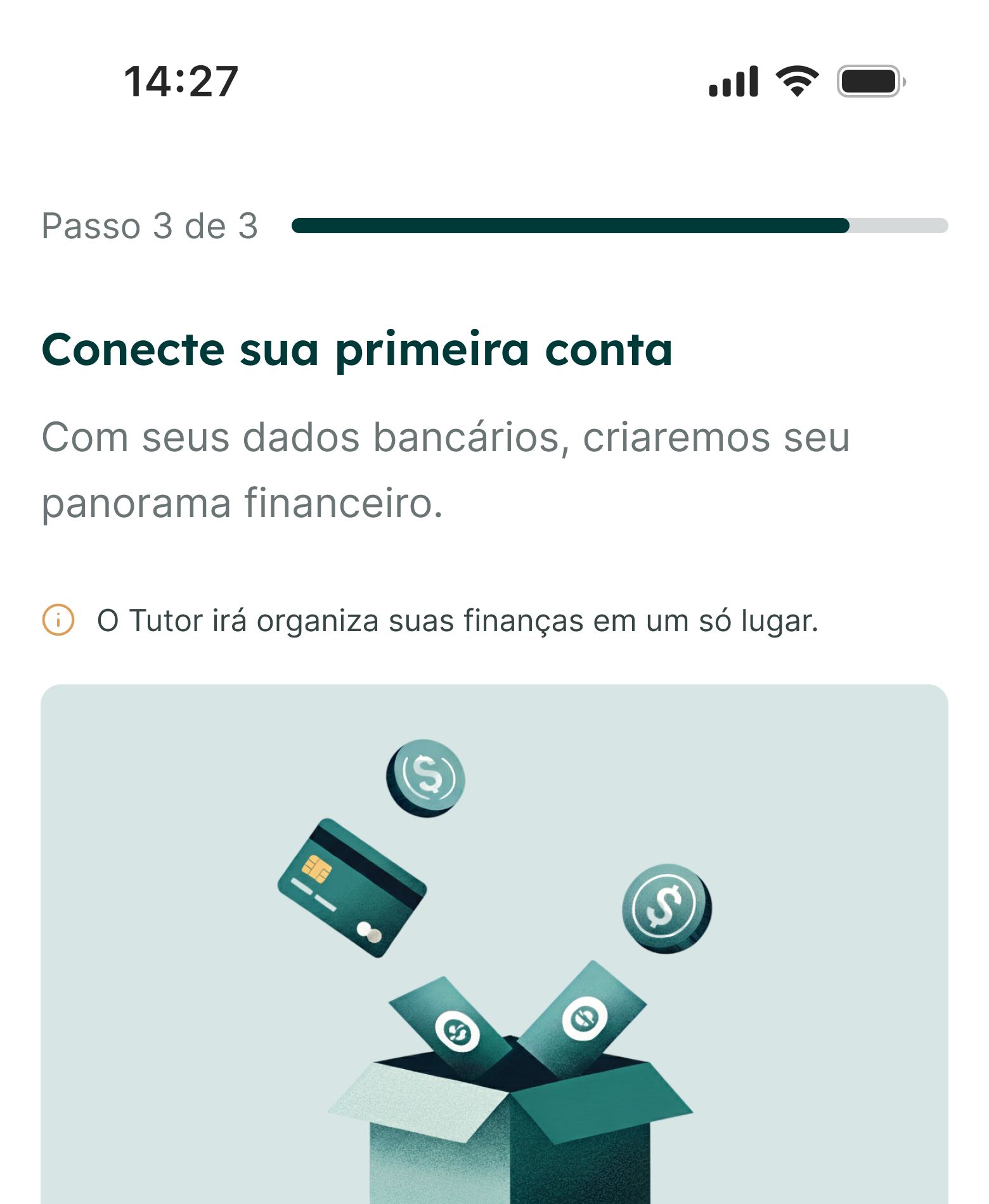Click the orange info icon beside the Tutor note
Screen dimensions: 989x1204
pyautogui.click(x=59, y=622)
